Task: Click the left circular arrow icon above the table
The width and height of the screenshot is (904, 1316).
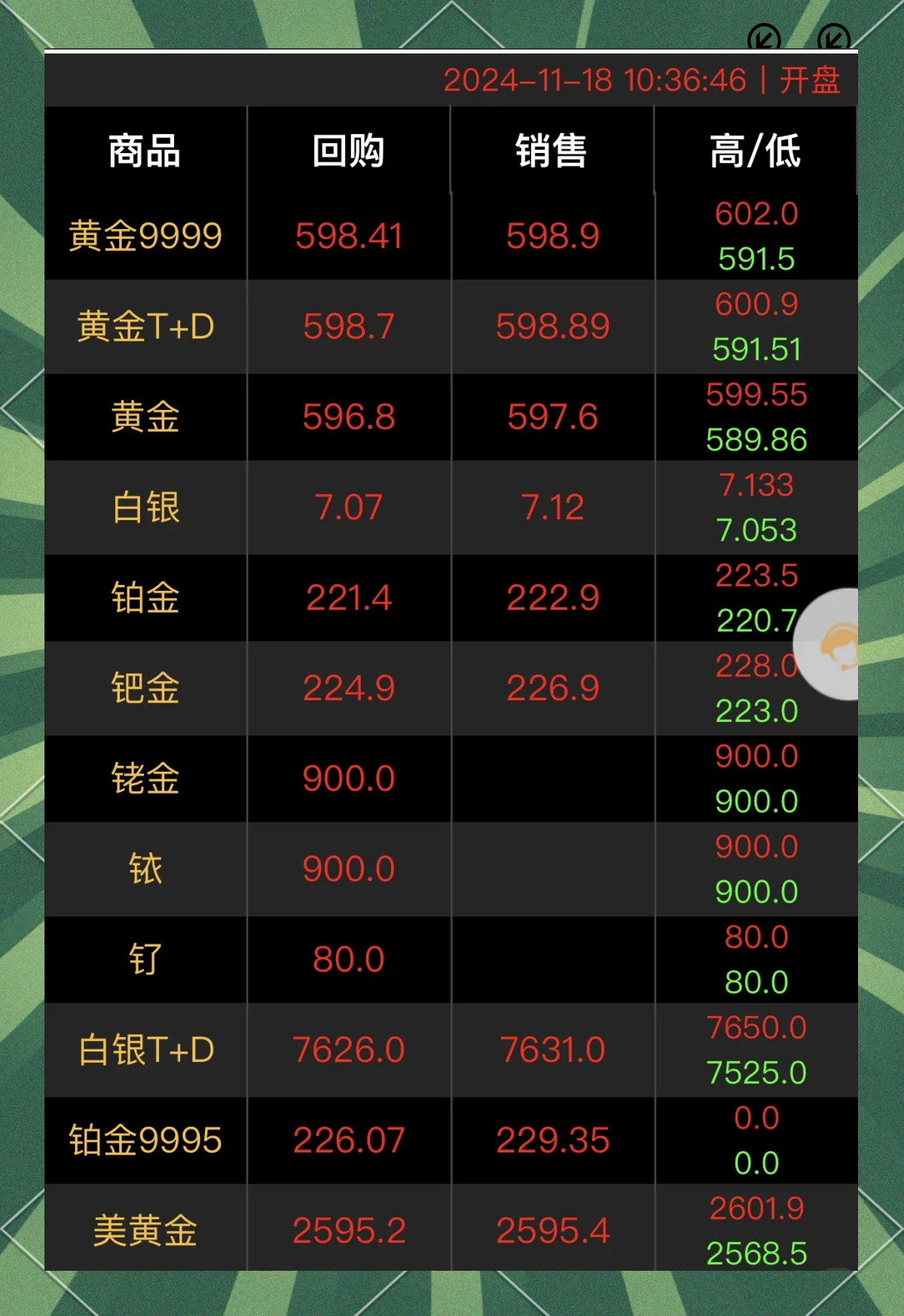Action: pos(763,38)
